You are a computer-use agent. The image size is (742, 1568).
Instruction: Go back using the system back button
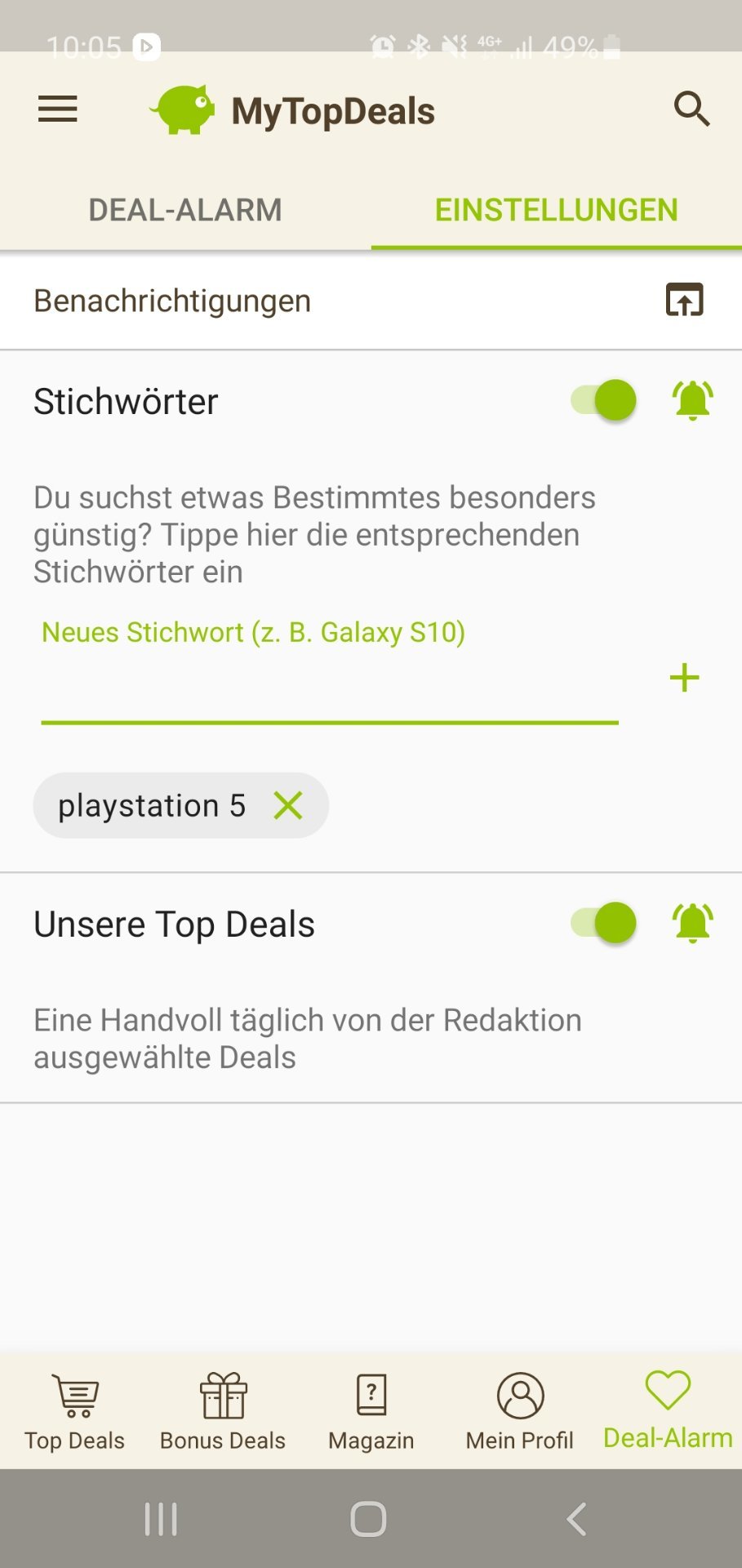click(x=576, y=1519)
